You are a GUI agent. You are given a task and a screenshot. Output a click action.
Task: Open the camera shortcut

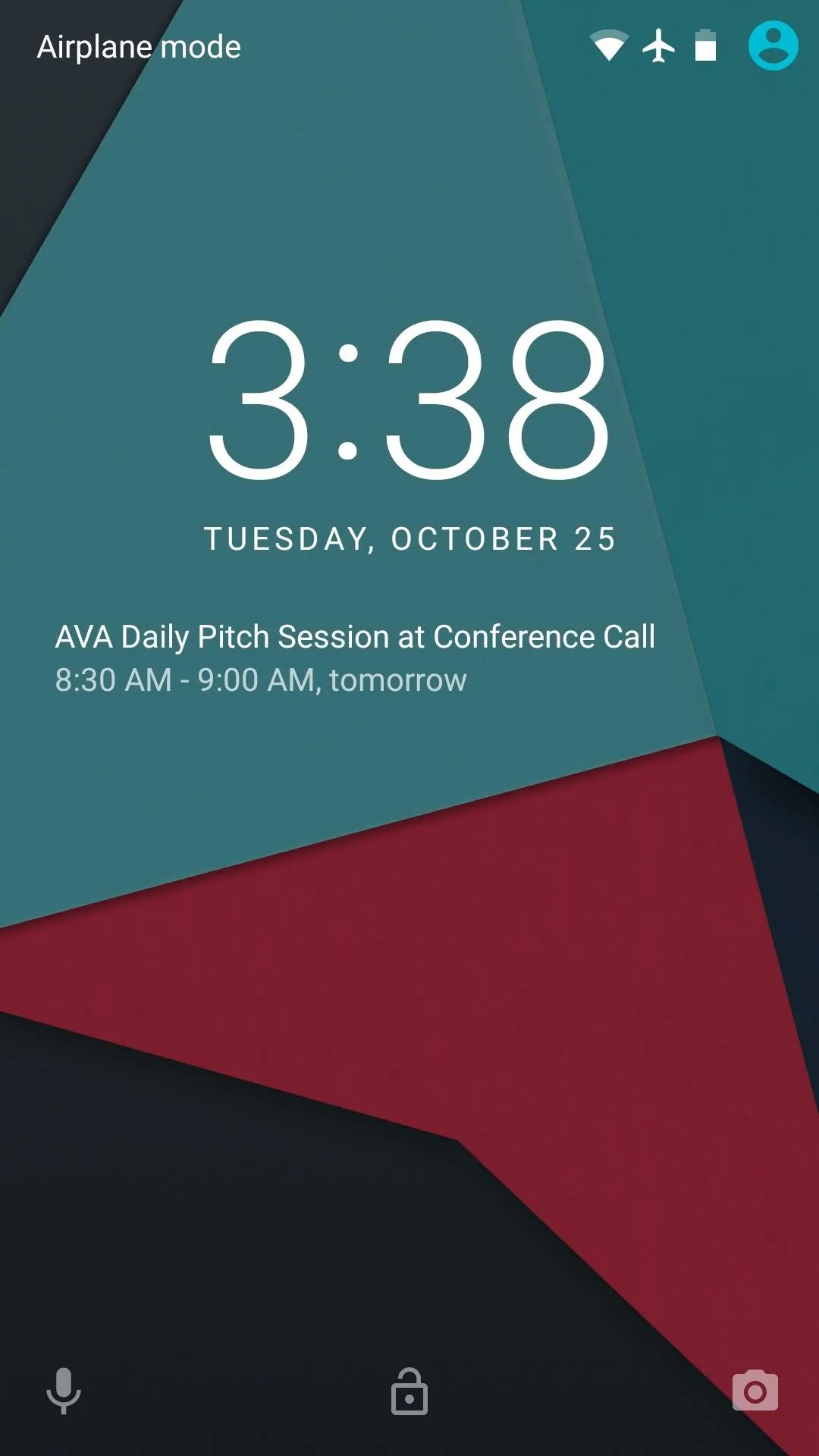(755, 1390)
